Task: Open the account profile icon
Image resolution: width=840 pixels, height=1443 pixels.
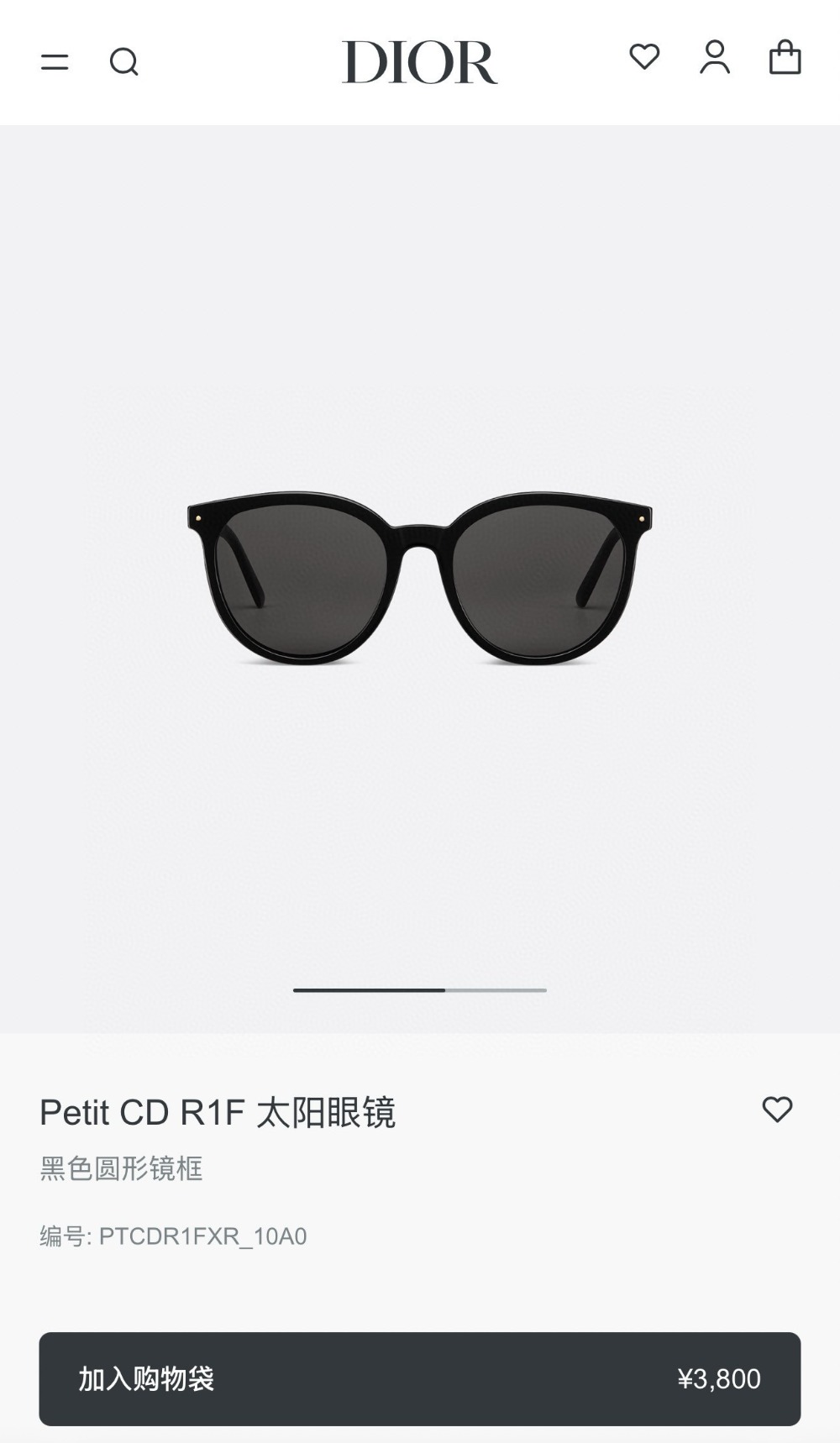Action: coord(715,58)
